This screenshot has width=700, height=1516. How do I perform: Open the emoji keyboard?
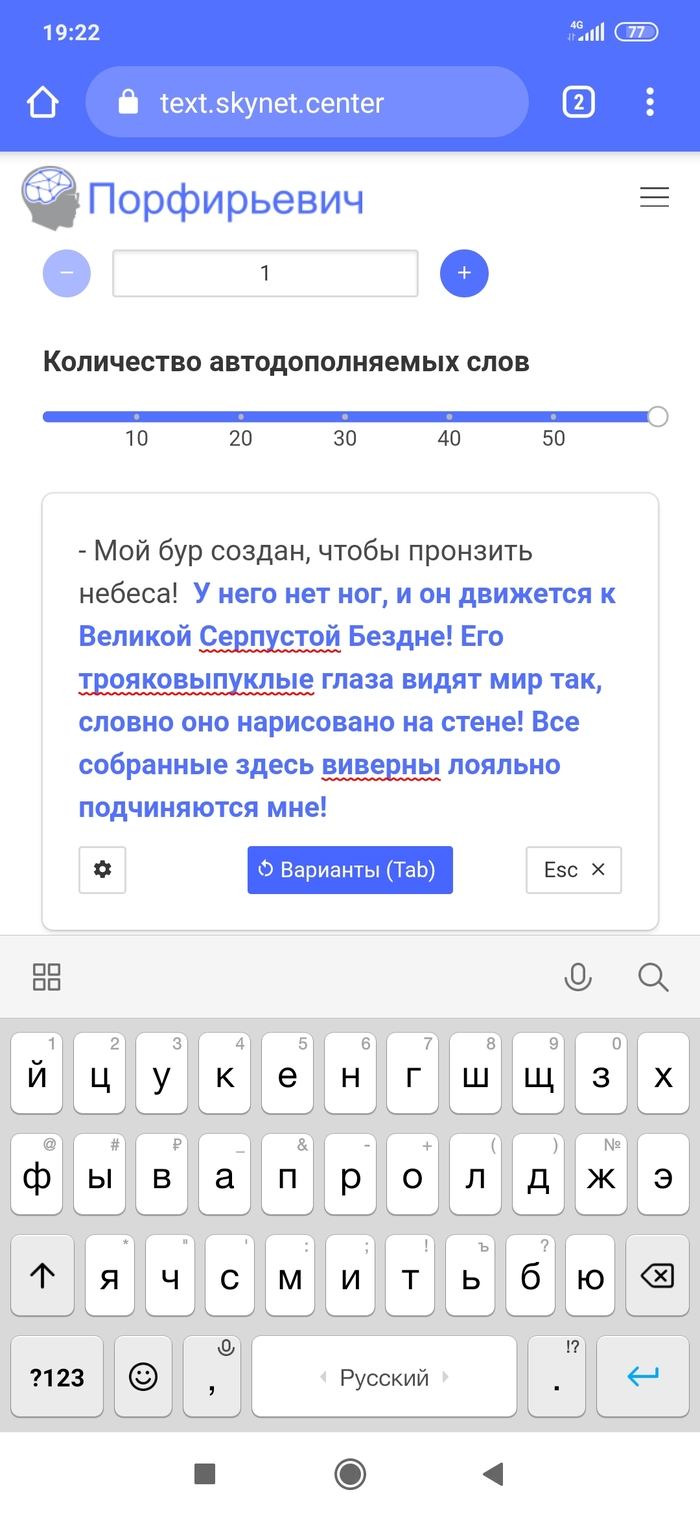(144, 1377)
